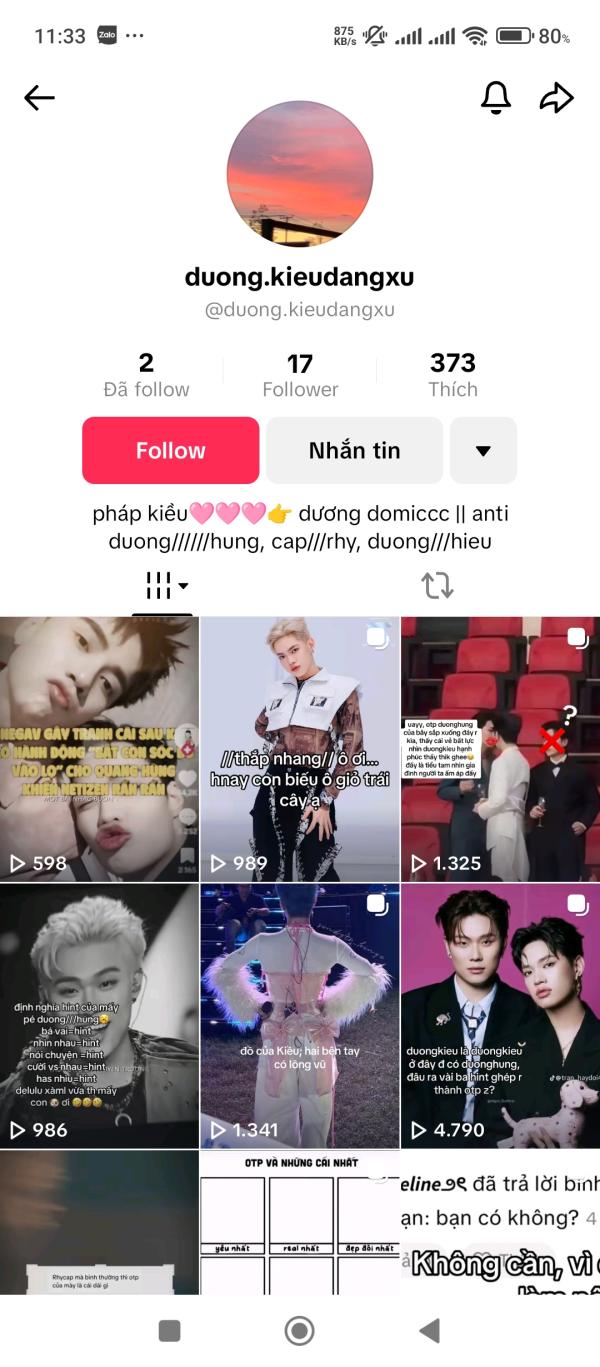Go back using the top arrow
Viewport: 600px width, 1367px height.
40,97
